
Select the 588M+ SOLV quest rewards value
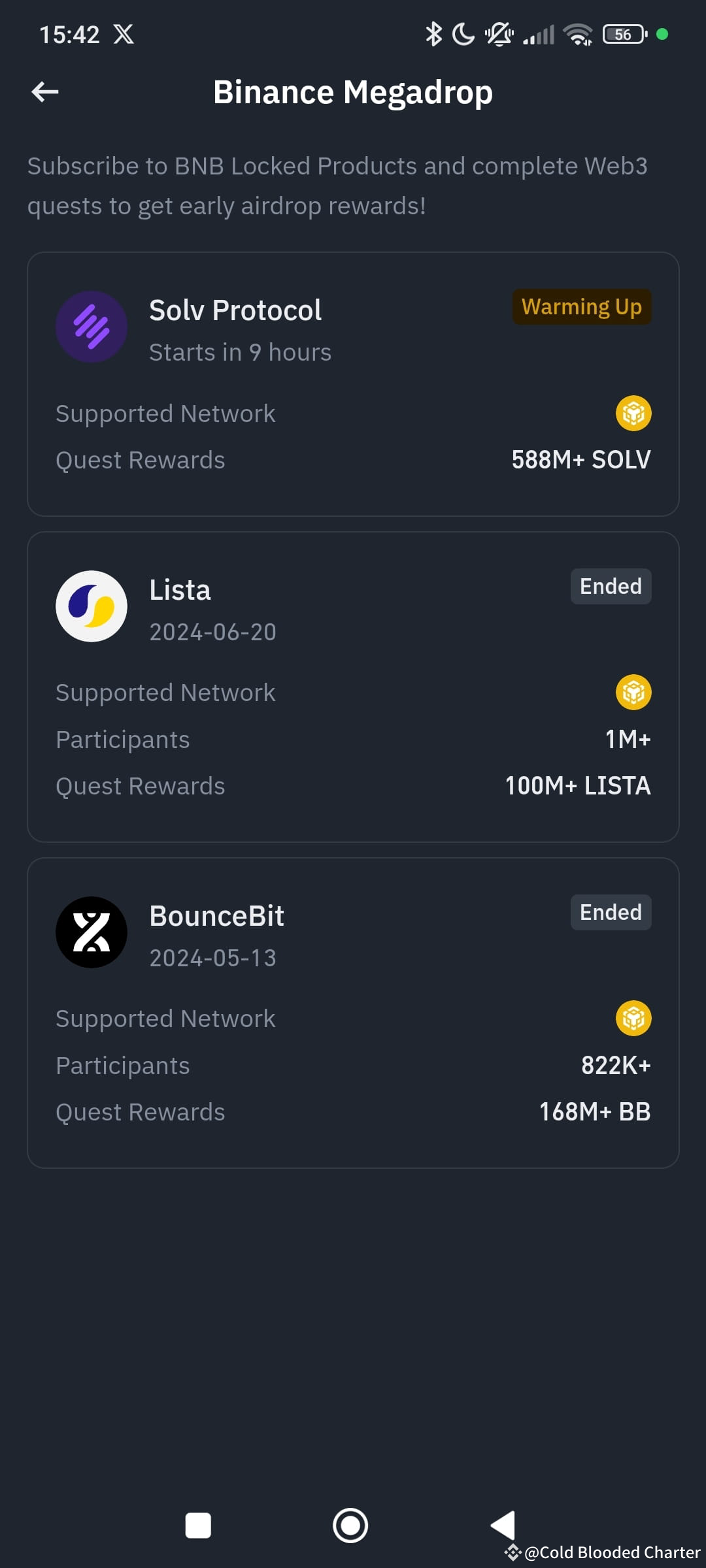pyautogui.click(x=580, y=459)
